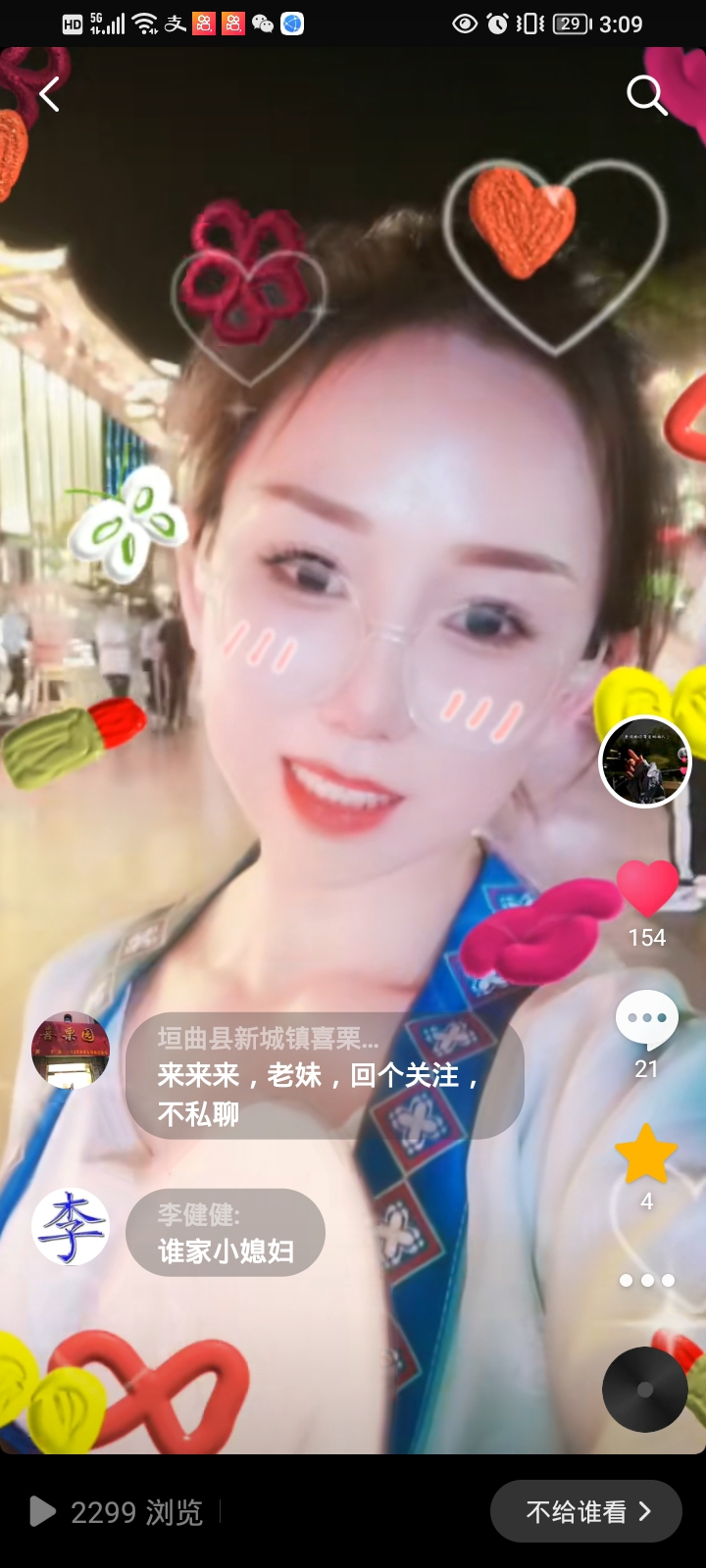Viewport: 706px width, 1568px height.
Task: Open the comment from 垣曲县新城镇喜栗
Action: tap(324, 1076)
